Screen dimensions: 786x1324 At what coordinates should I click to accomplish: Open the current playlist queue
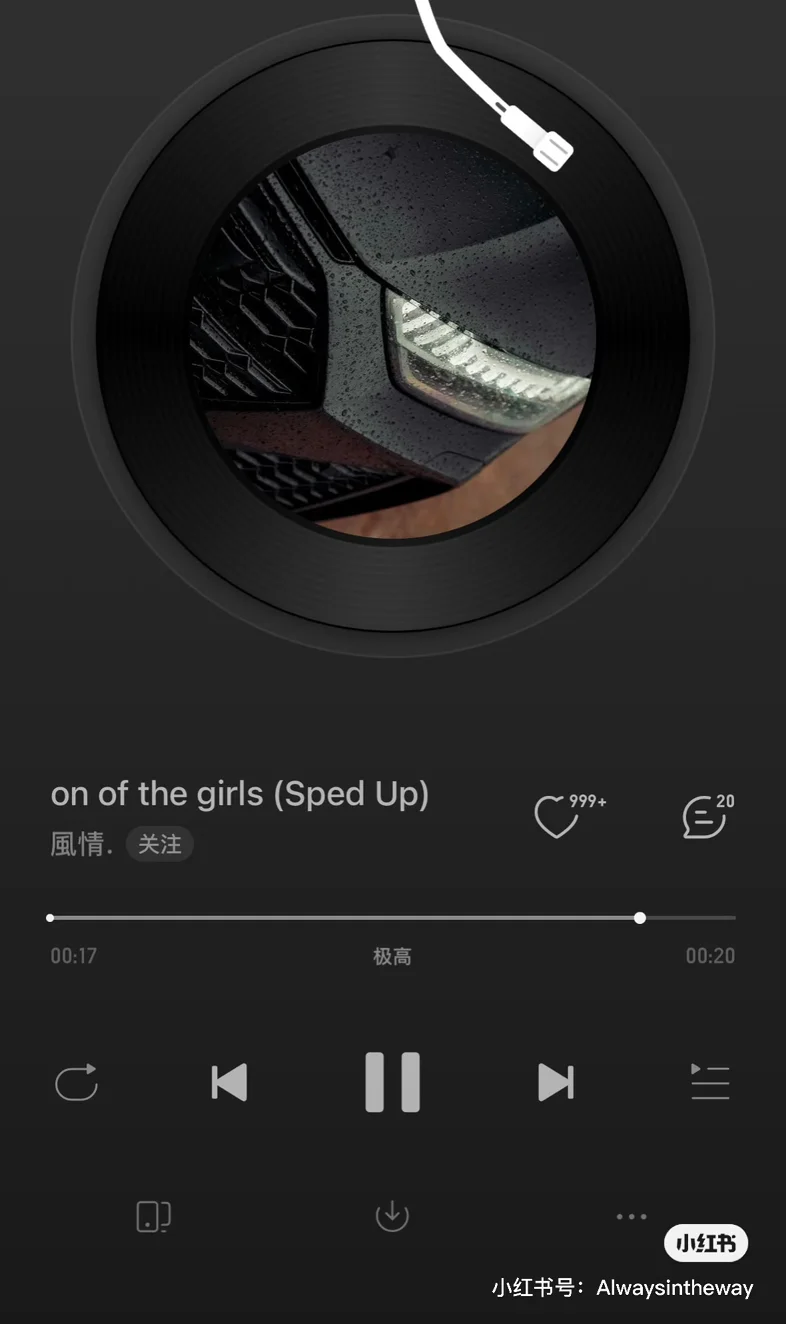click(710, 1082)
